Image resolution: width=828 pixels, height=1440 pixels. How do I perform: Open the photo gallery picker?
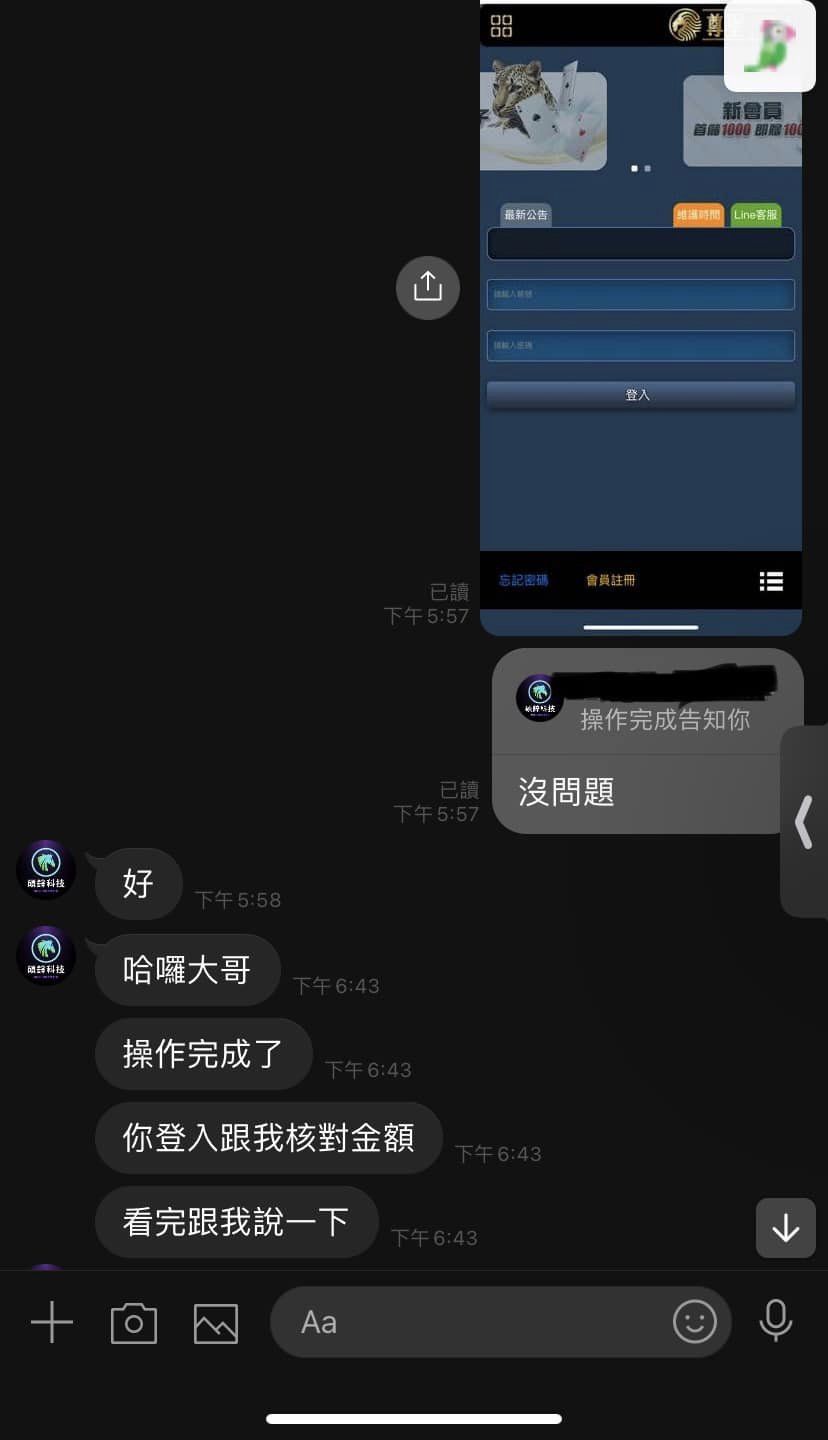(216, 1324)
